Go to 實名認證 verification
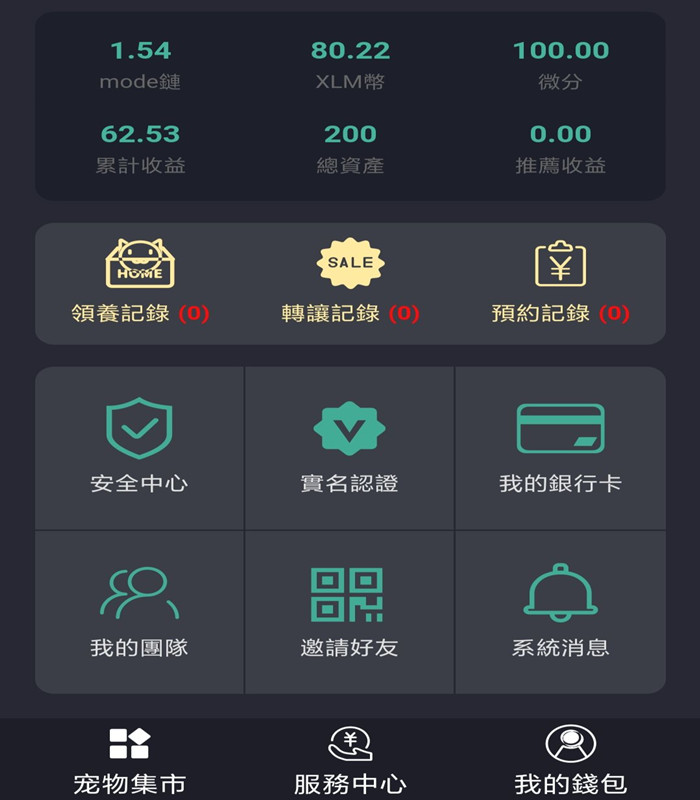 click(x=349, y=447)
